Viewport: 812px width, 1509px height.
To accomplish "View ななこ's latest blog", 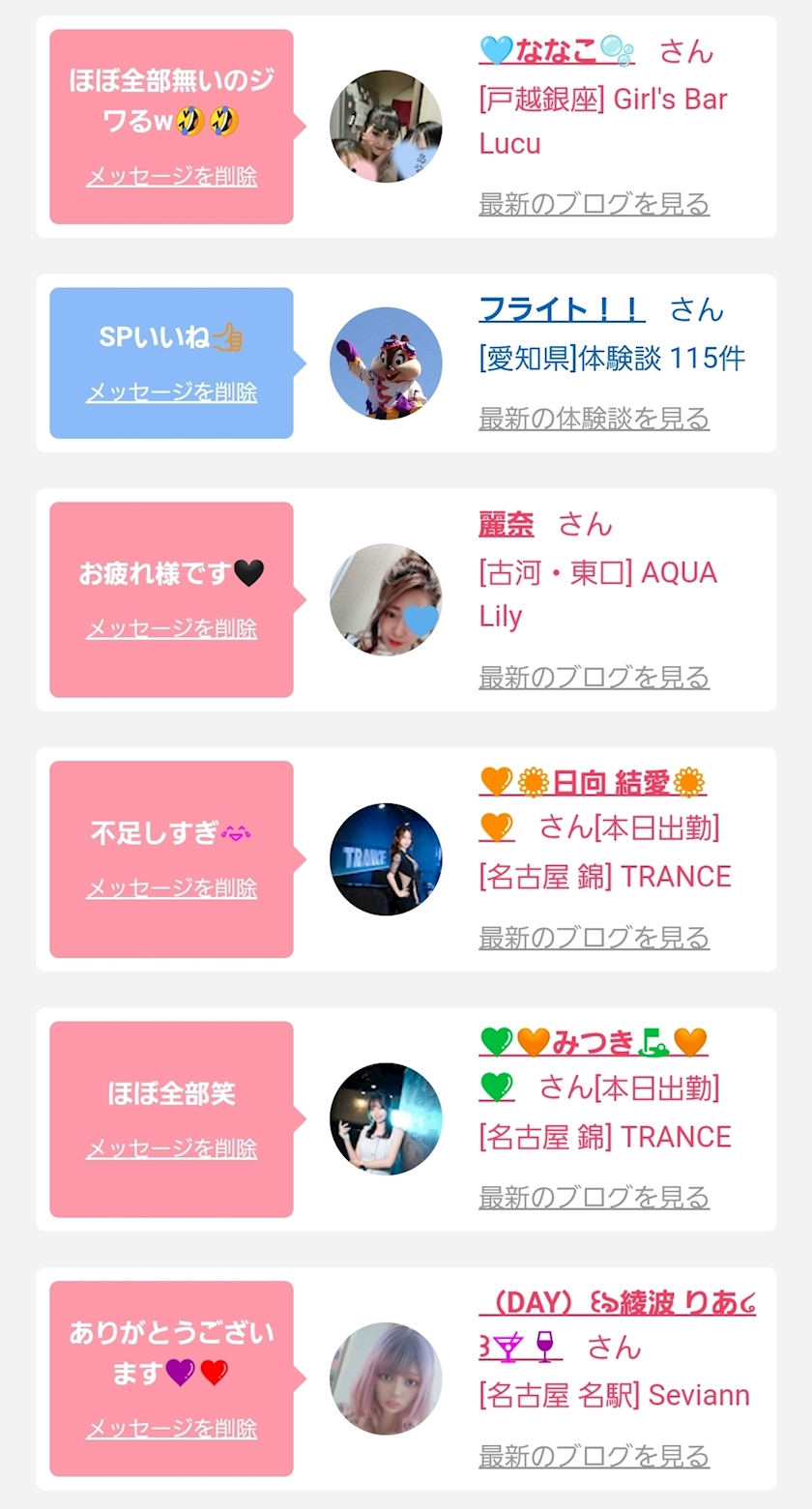I will click(x=594, y=204).
